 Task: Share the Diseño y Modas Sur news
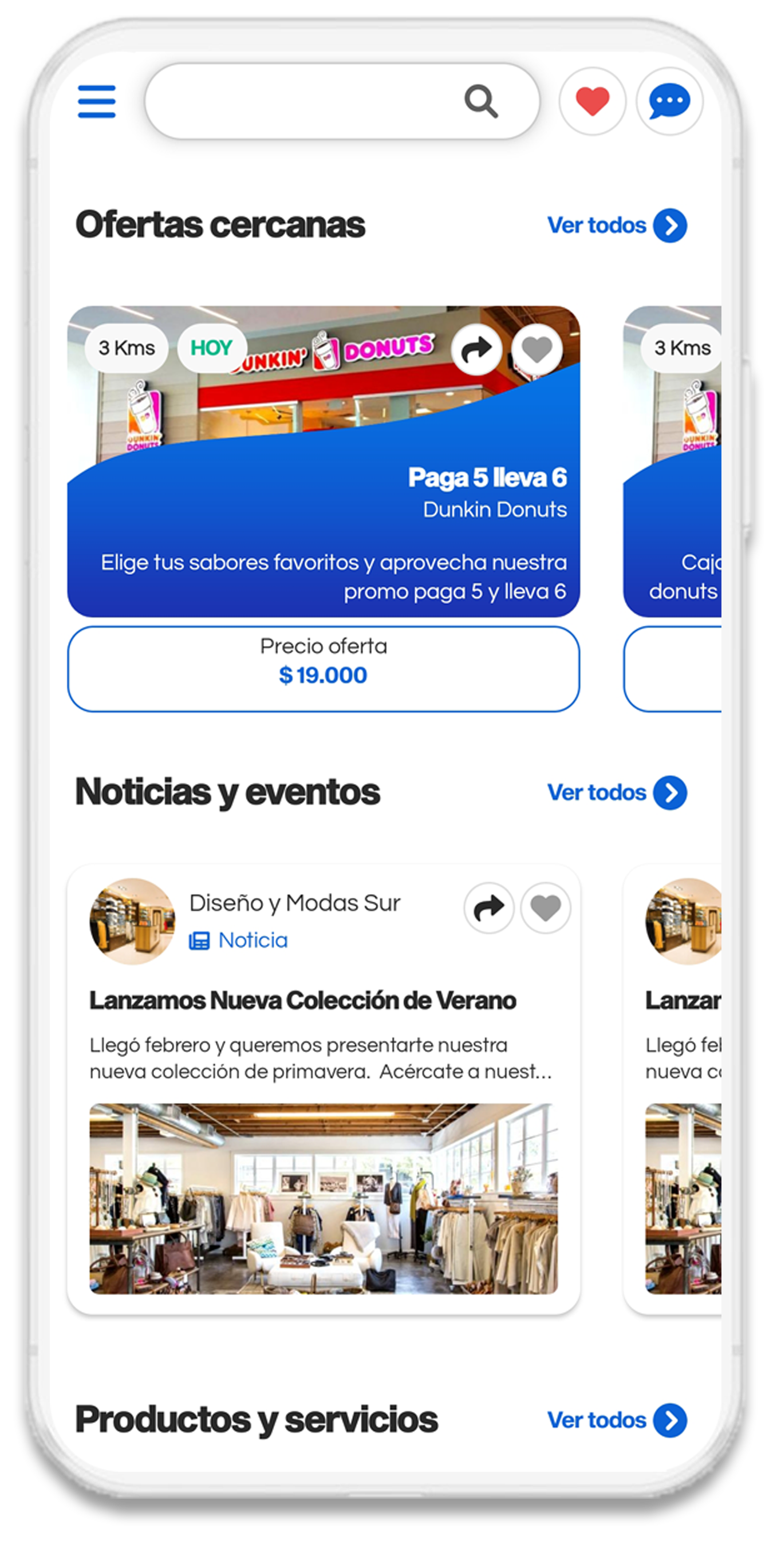coord(488,908)
